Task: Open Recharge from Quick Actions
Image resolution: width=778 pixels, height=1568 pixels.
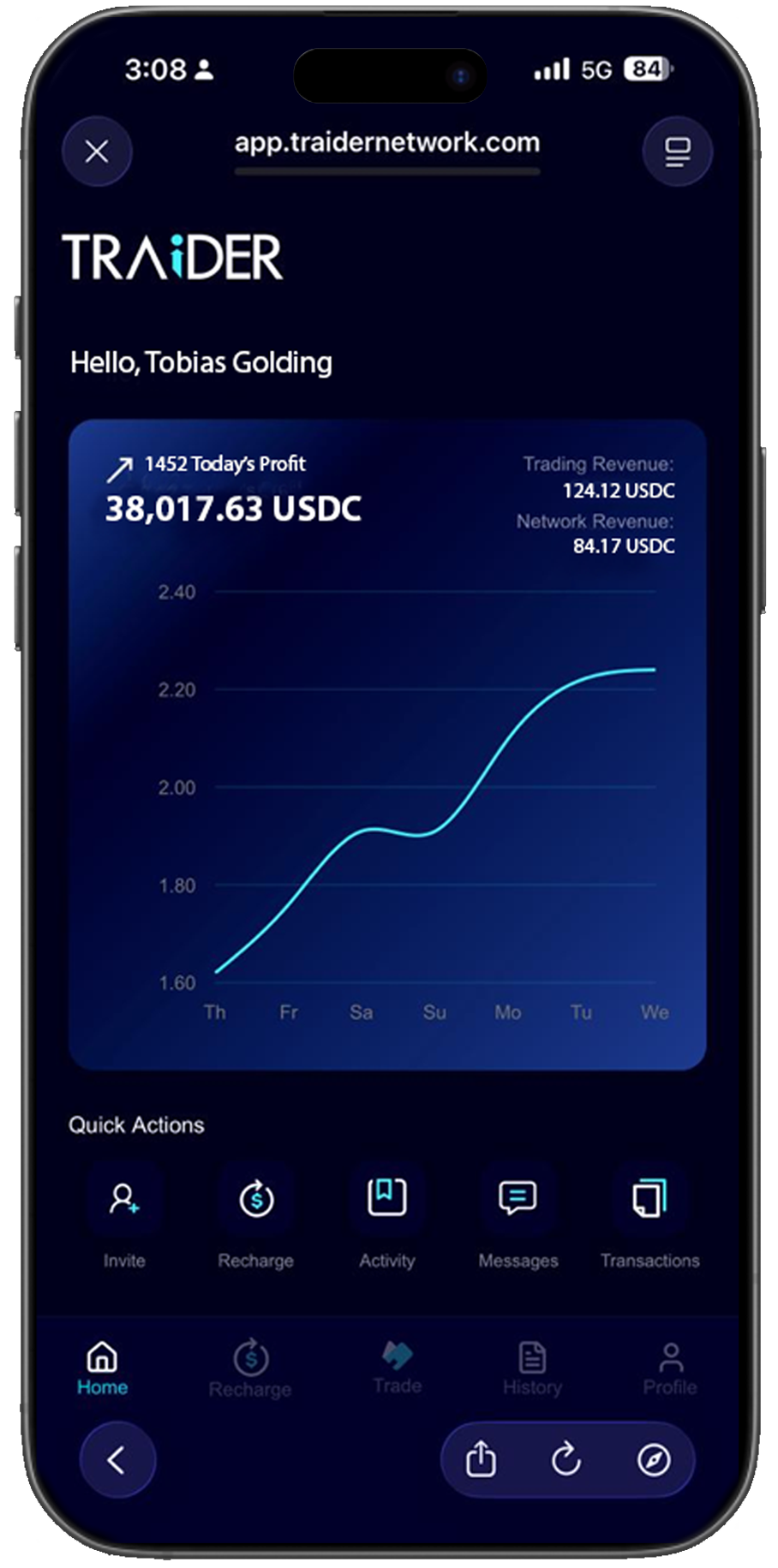Action: (255, 1200)
